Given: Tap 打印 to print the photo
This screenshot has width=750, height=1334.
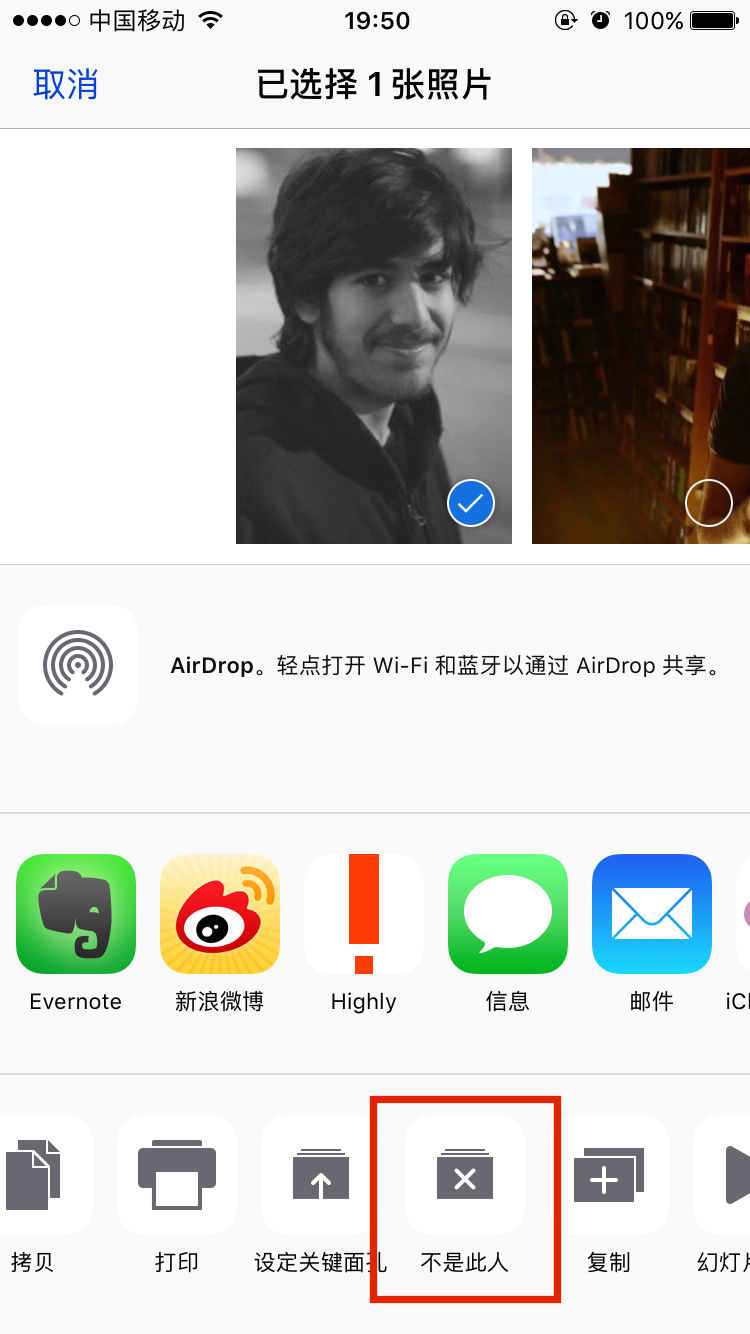Looking at the screenshot, I should pyautogui.click(x=177, y=1176).
